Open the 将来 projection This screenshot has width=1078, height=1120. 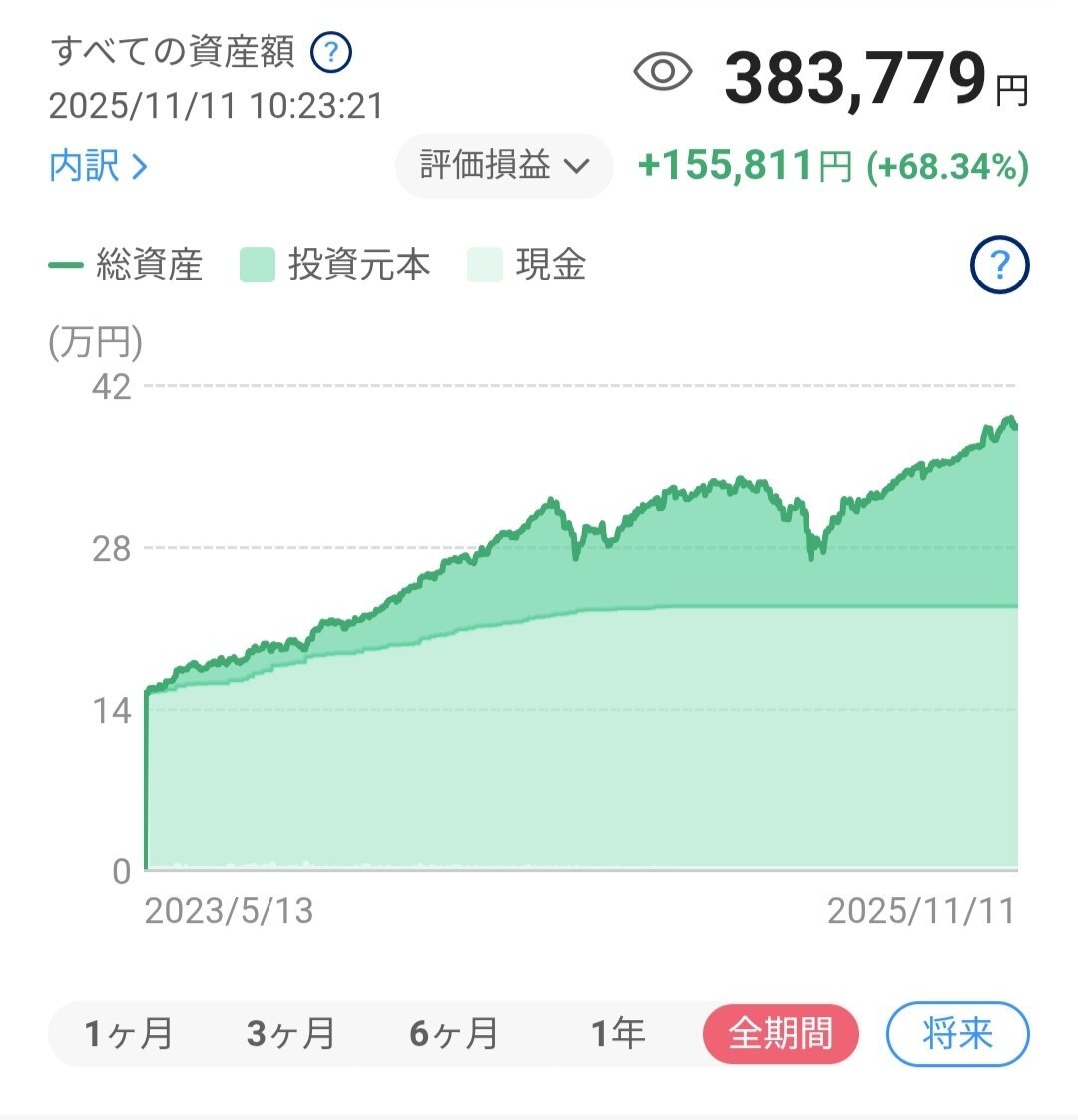(957, 1034)
